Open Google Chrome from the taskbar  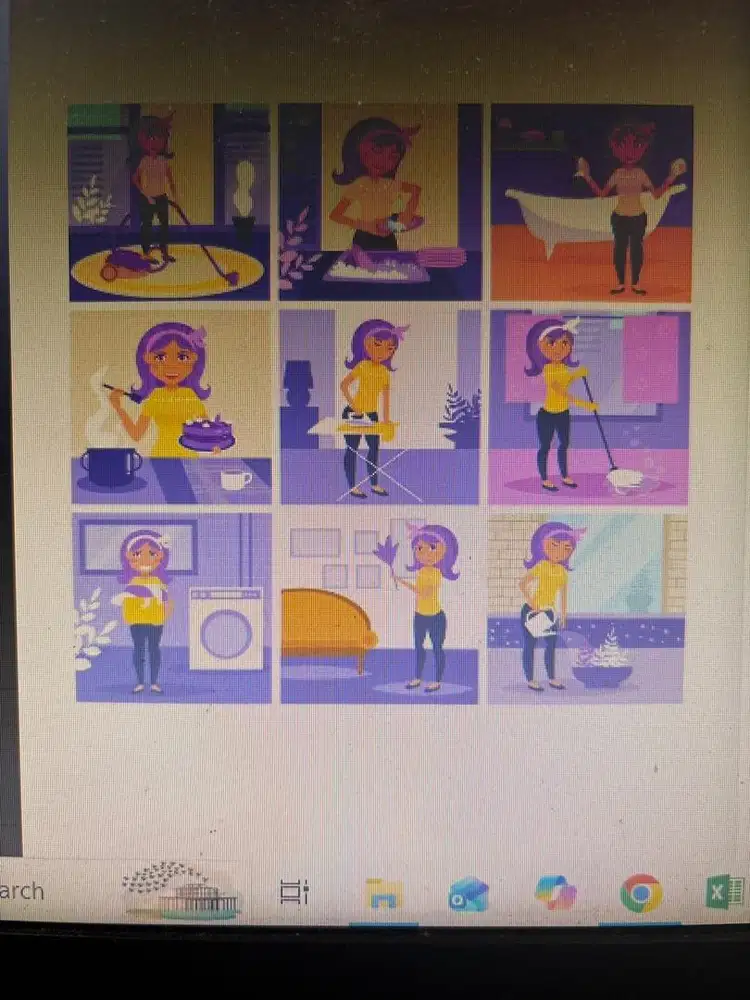640,893
